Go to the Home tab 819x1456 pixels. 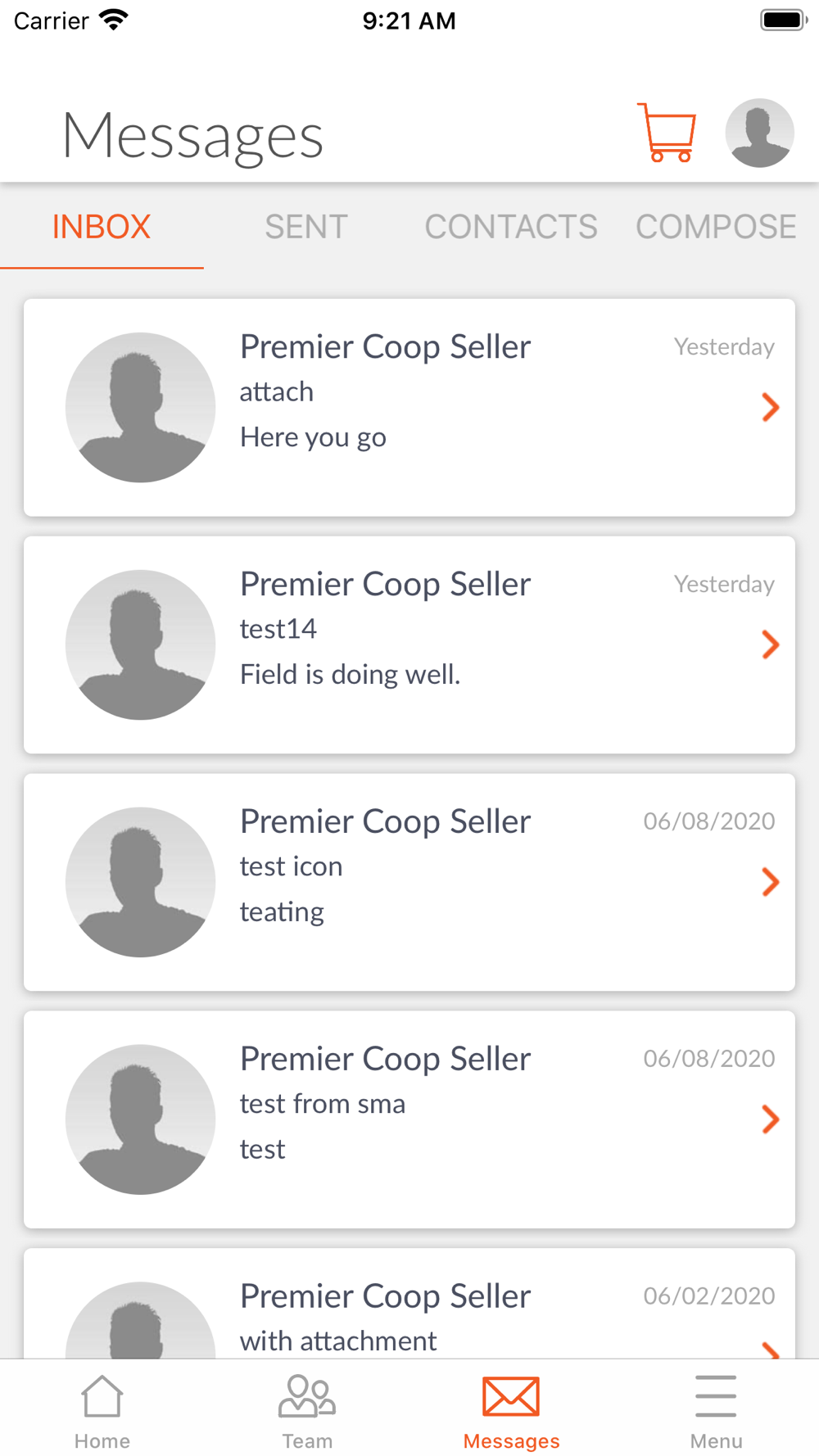click(x=102, y=1411)
